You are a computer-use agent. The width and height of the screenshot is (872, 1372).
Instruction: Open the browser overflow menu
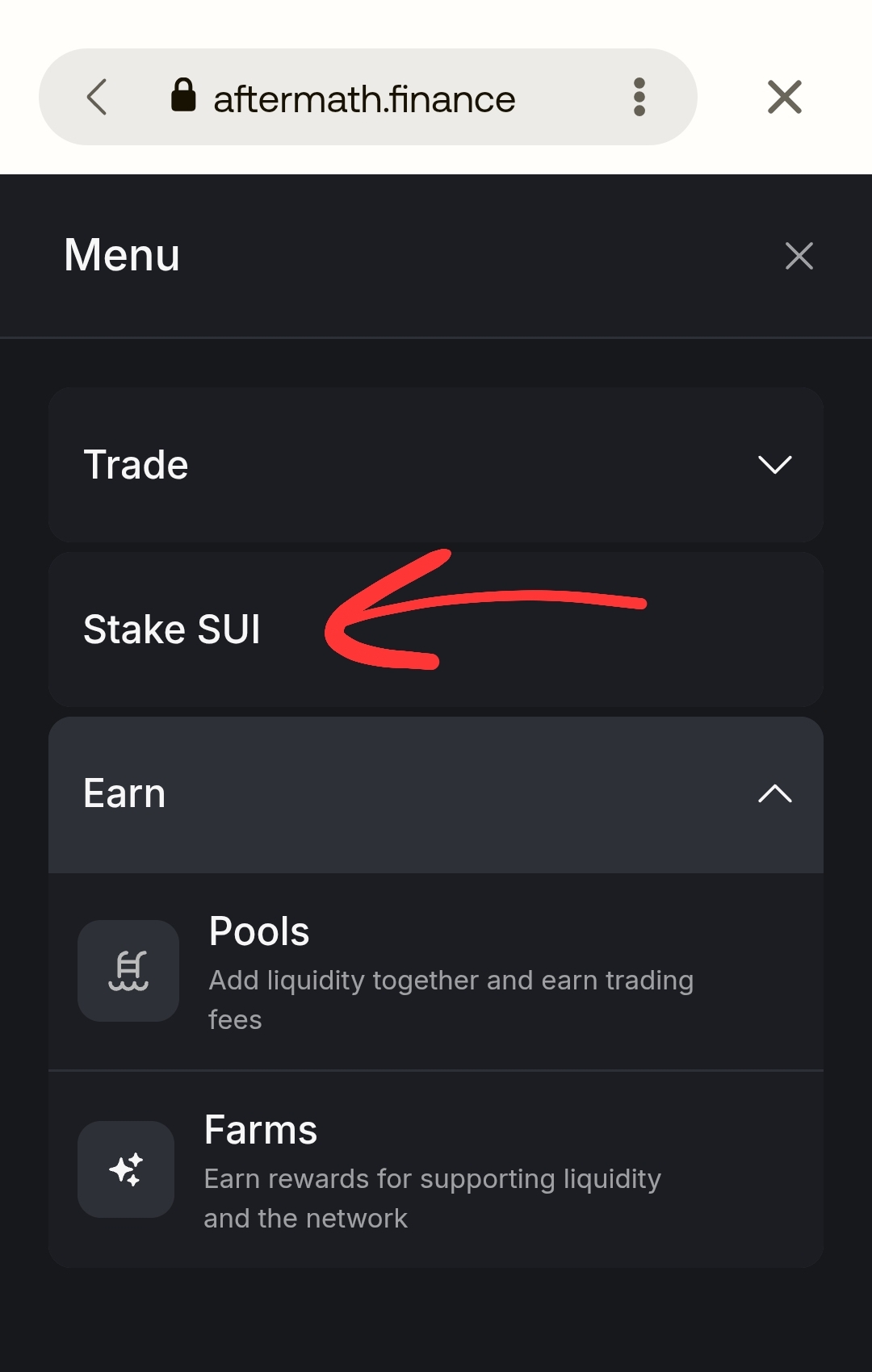point(639,98)
